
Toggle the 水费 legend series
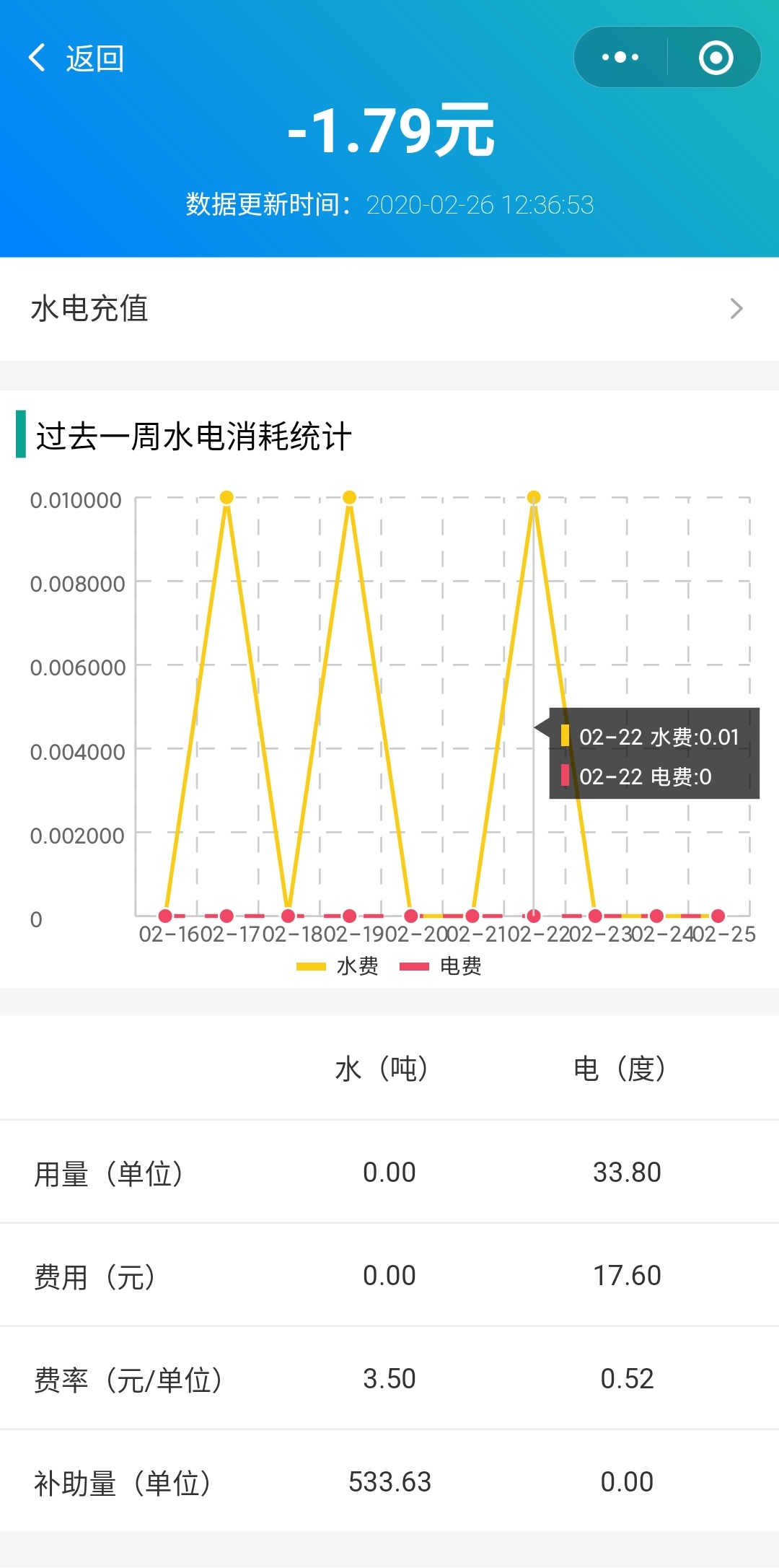tap(338, 966)
